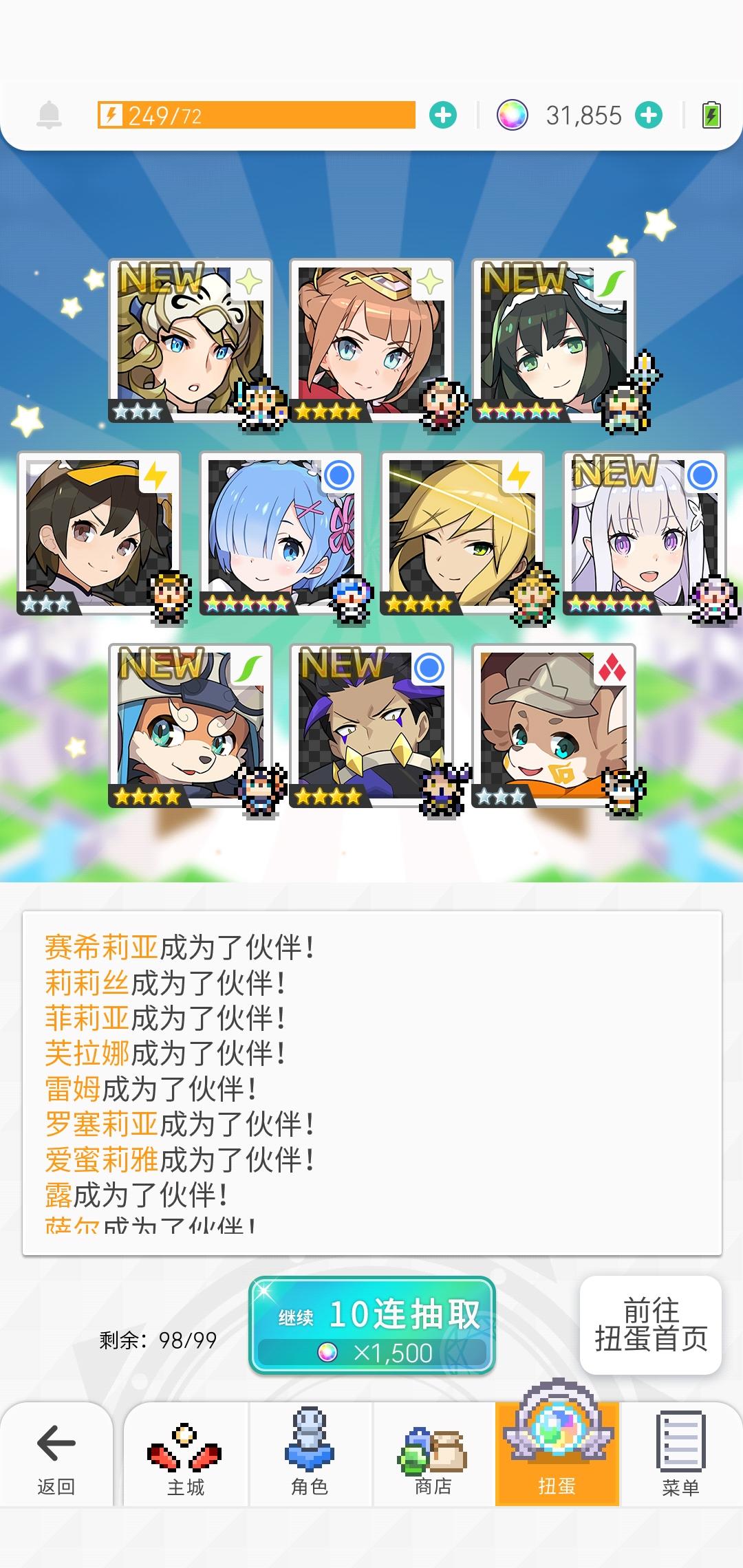The height and width of the screenshot is (1568, 743).
Task: Tap the + icon next to the crystal count
Action: (647, 113)
